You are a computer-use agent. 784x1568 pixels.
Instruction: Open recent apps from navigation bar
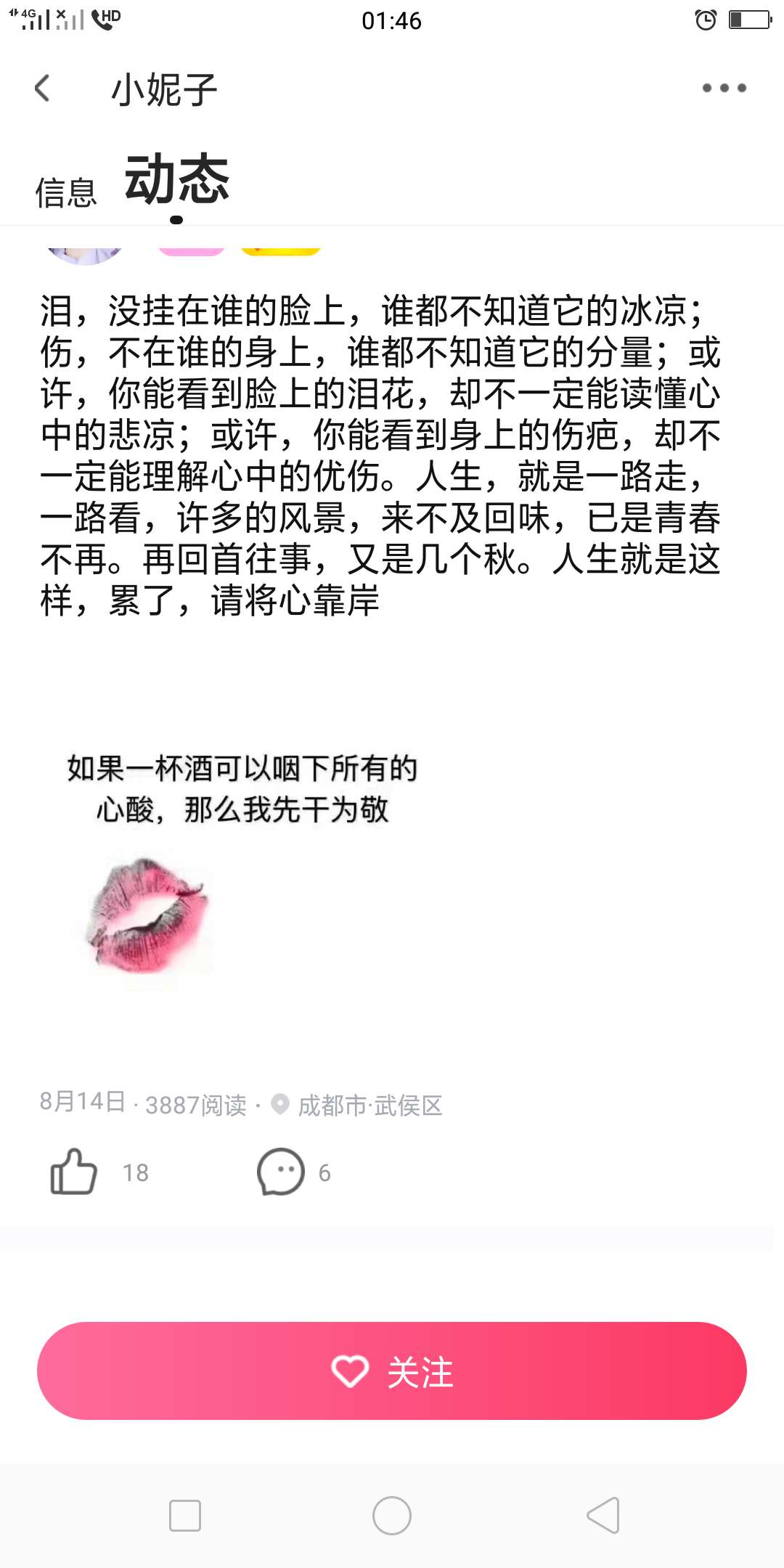tap(184, 1516)
